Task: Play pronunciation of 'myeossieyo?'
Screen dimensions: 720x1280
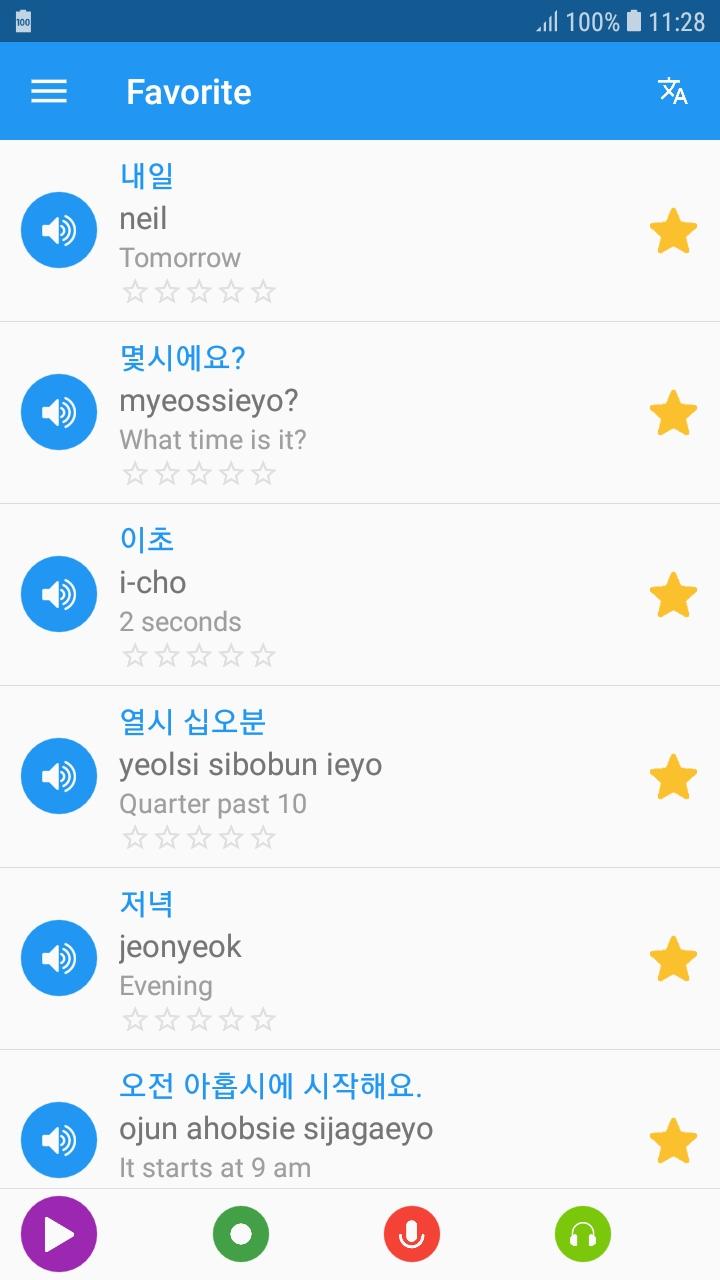Action: (x=58, y=411)
